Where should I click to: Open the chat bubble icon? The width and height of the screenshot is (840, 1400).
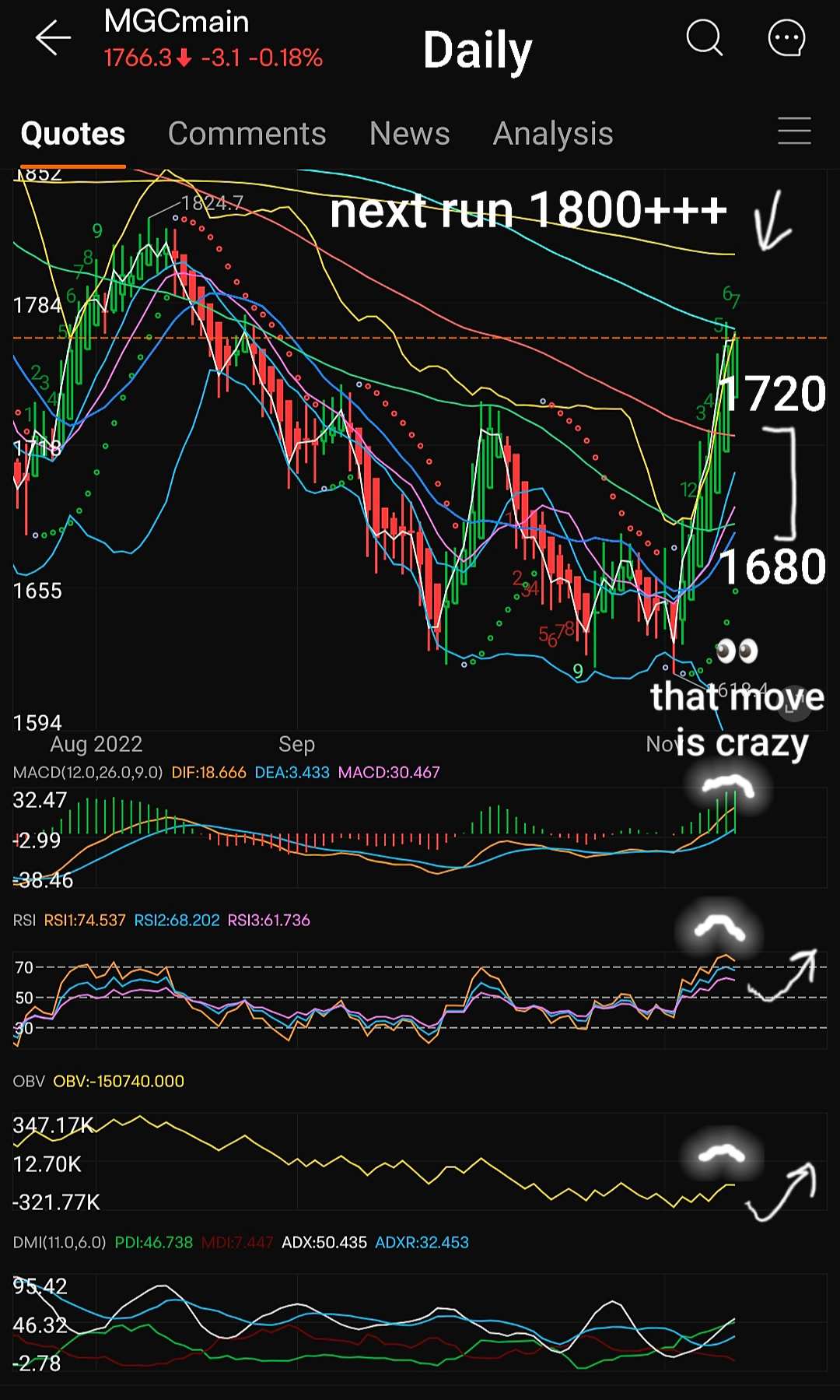coord(786,37)
